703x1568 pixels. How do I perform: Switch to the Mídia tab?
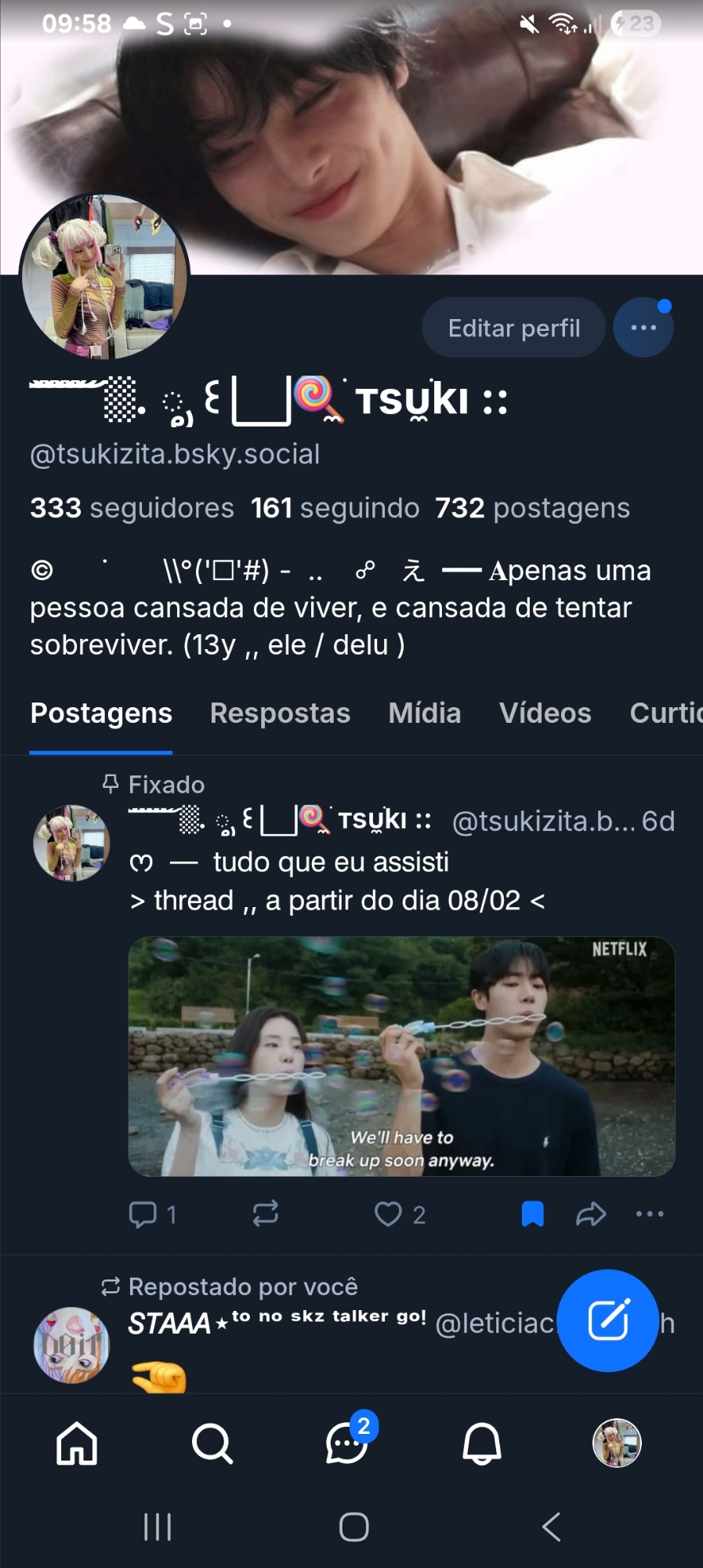425,713
